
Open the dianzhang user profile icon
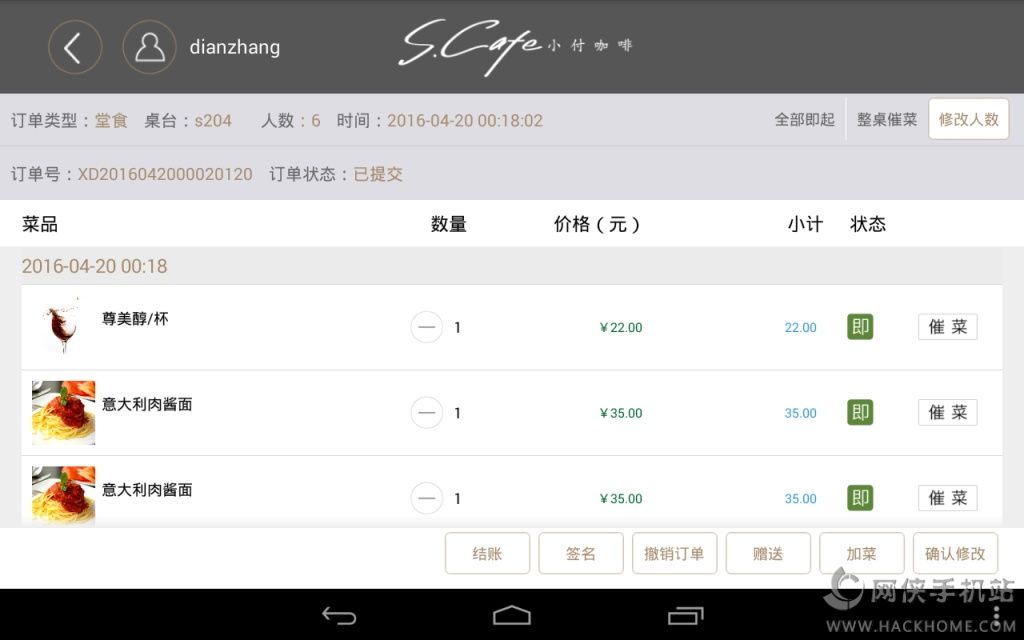coord(149,47)
